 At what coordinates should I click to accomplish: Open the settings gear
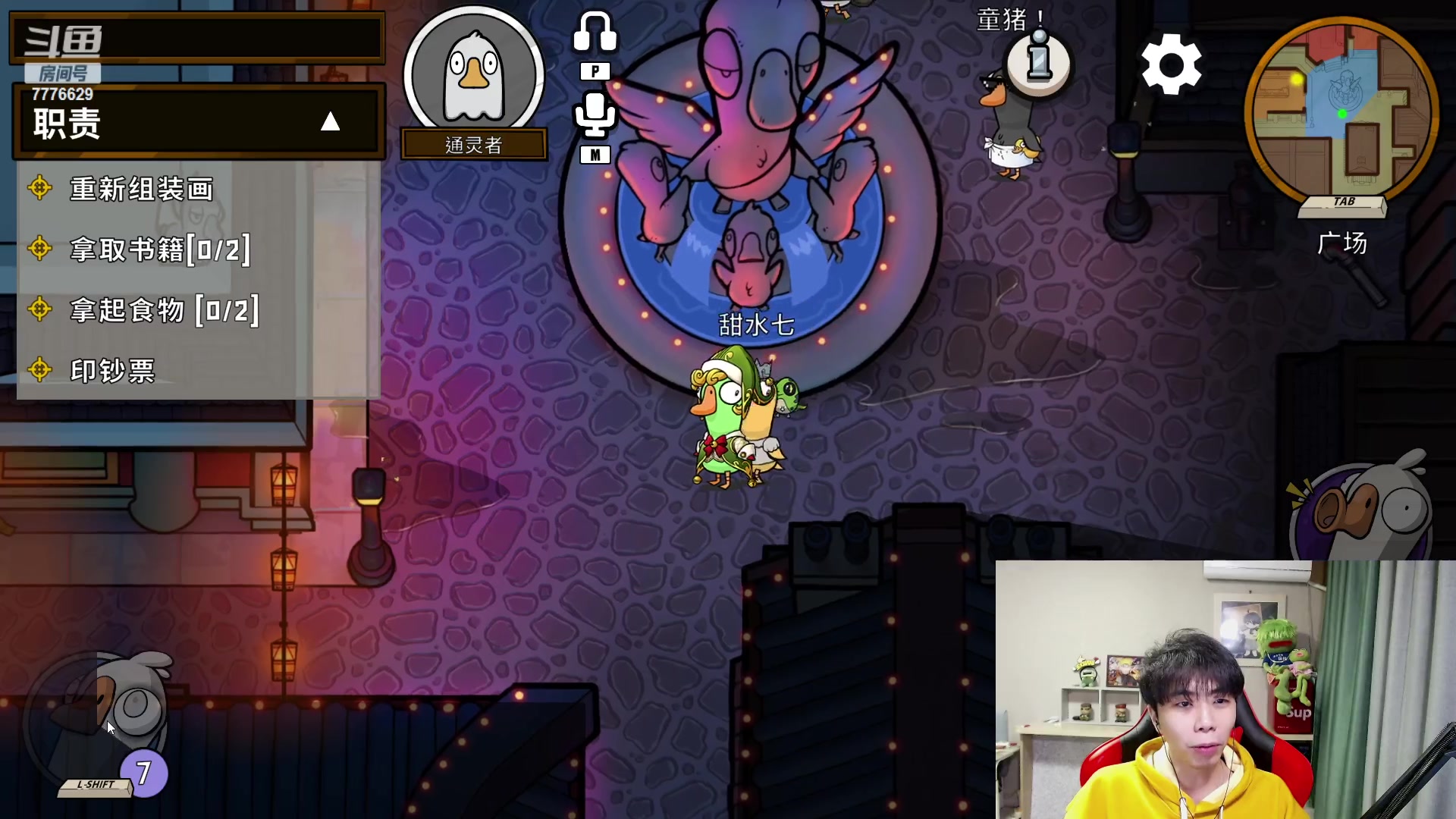[1171, 64]
